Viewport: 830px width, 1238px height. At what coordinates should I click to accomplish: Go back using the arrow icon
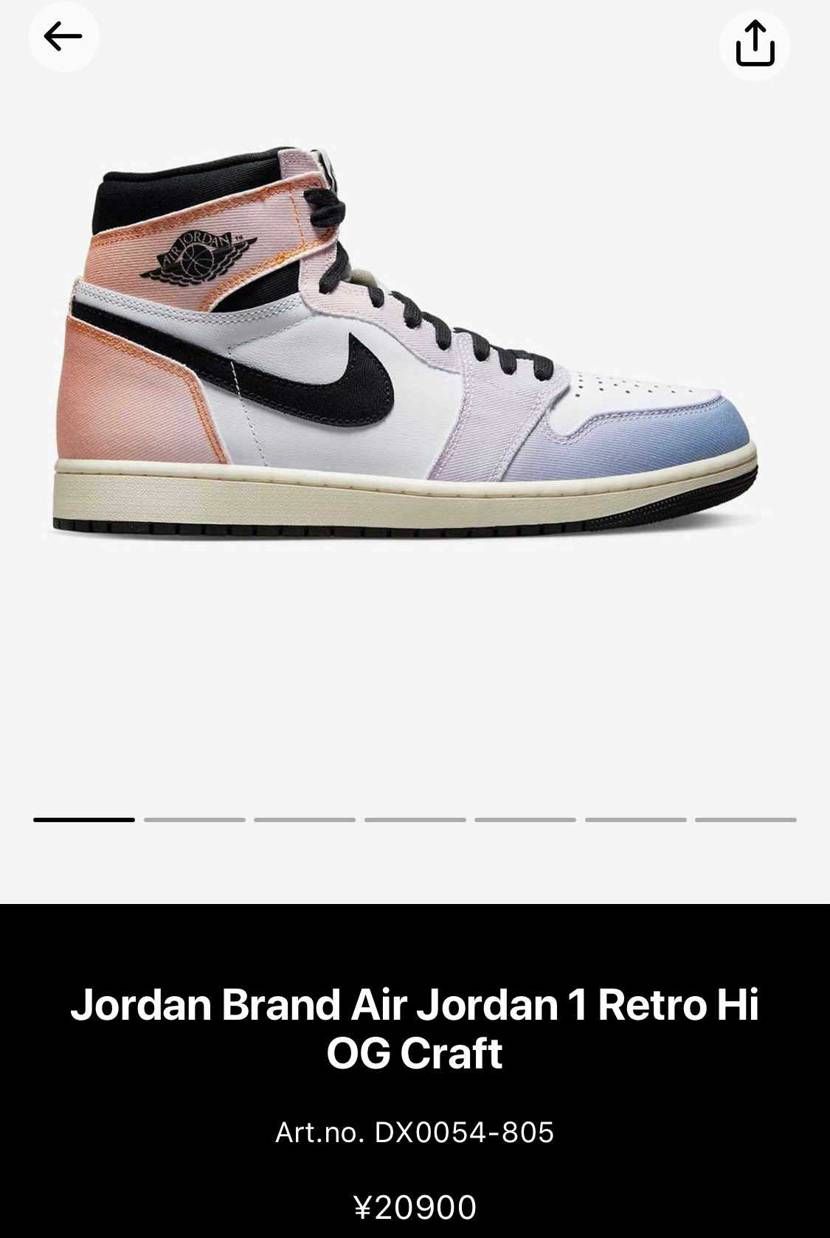63,38
